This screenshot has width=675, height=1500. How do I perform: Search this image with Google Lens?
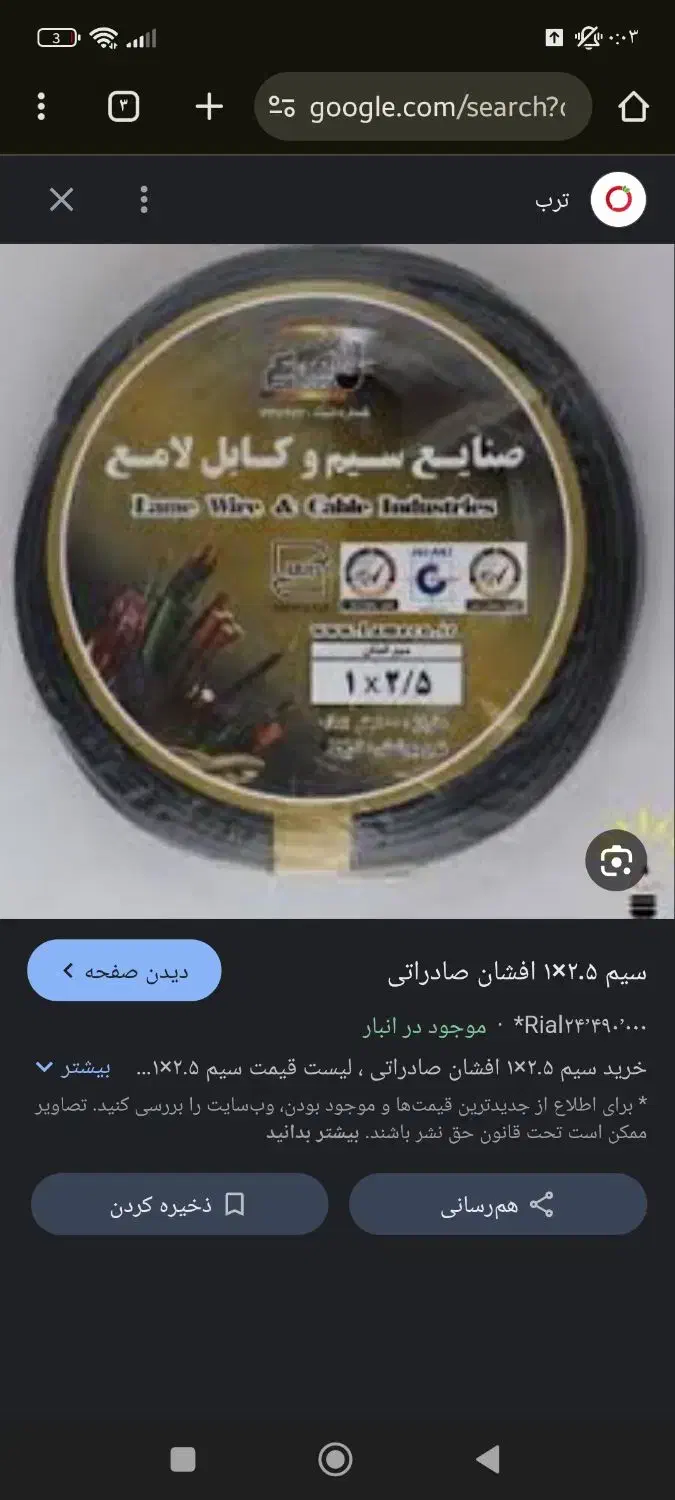(616, 861)
